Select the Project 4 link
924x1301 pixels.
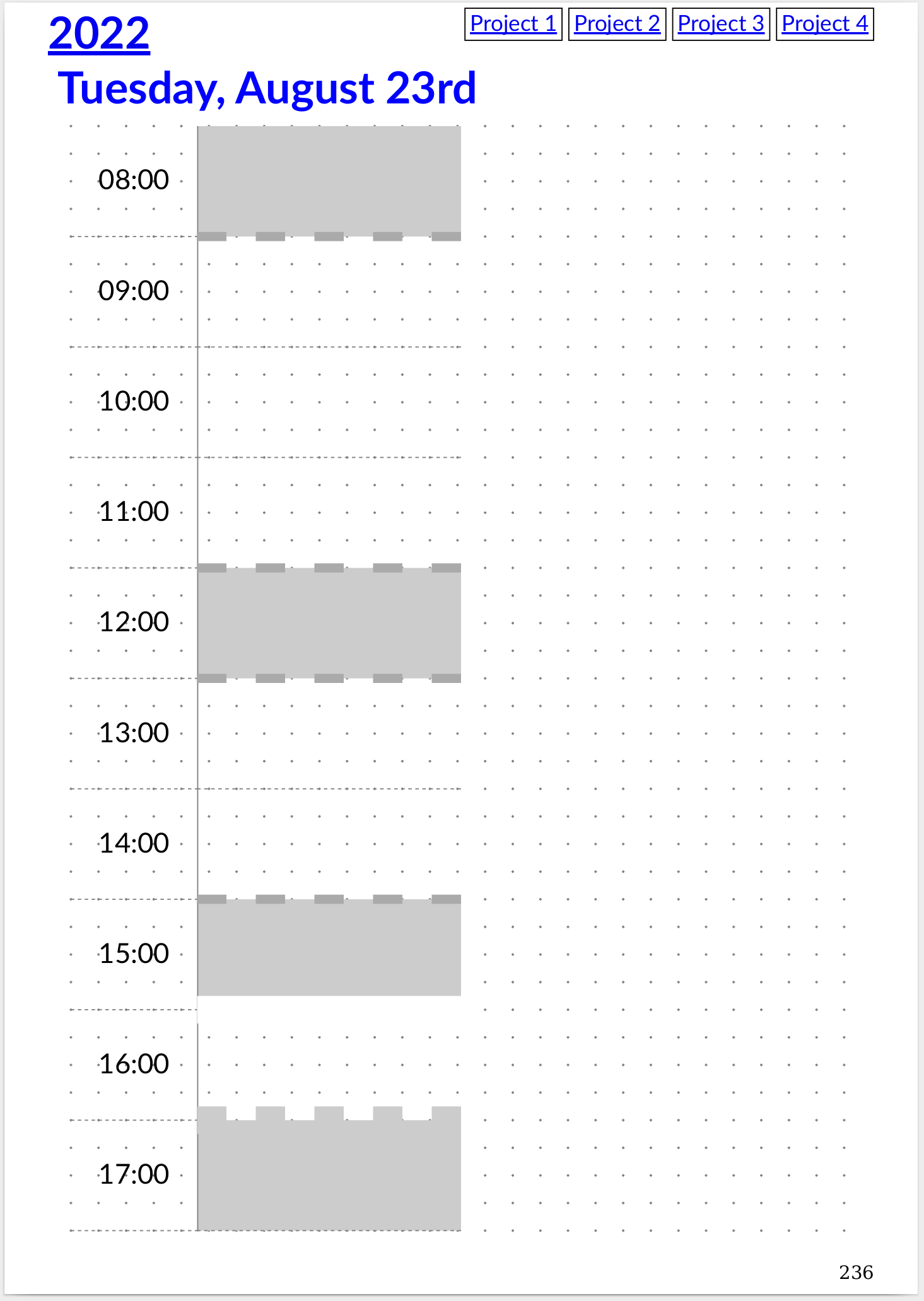point(825,24)
